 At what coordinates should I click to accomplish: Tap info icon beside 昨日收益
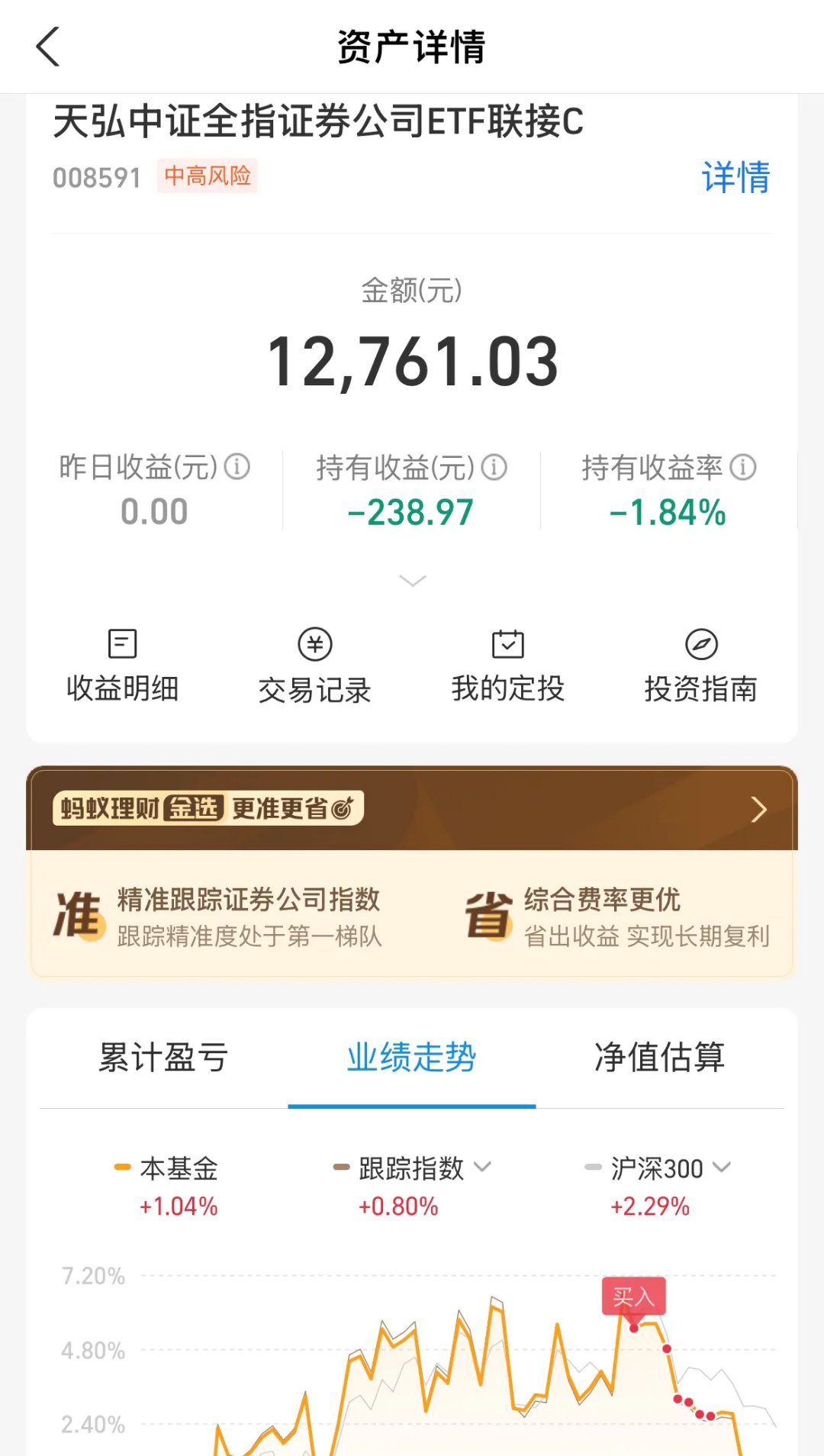coord(239,467)
